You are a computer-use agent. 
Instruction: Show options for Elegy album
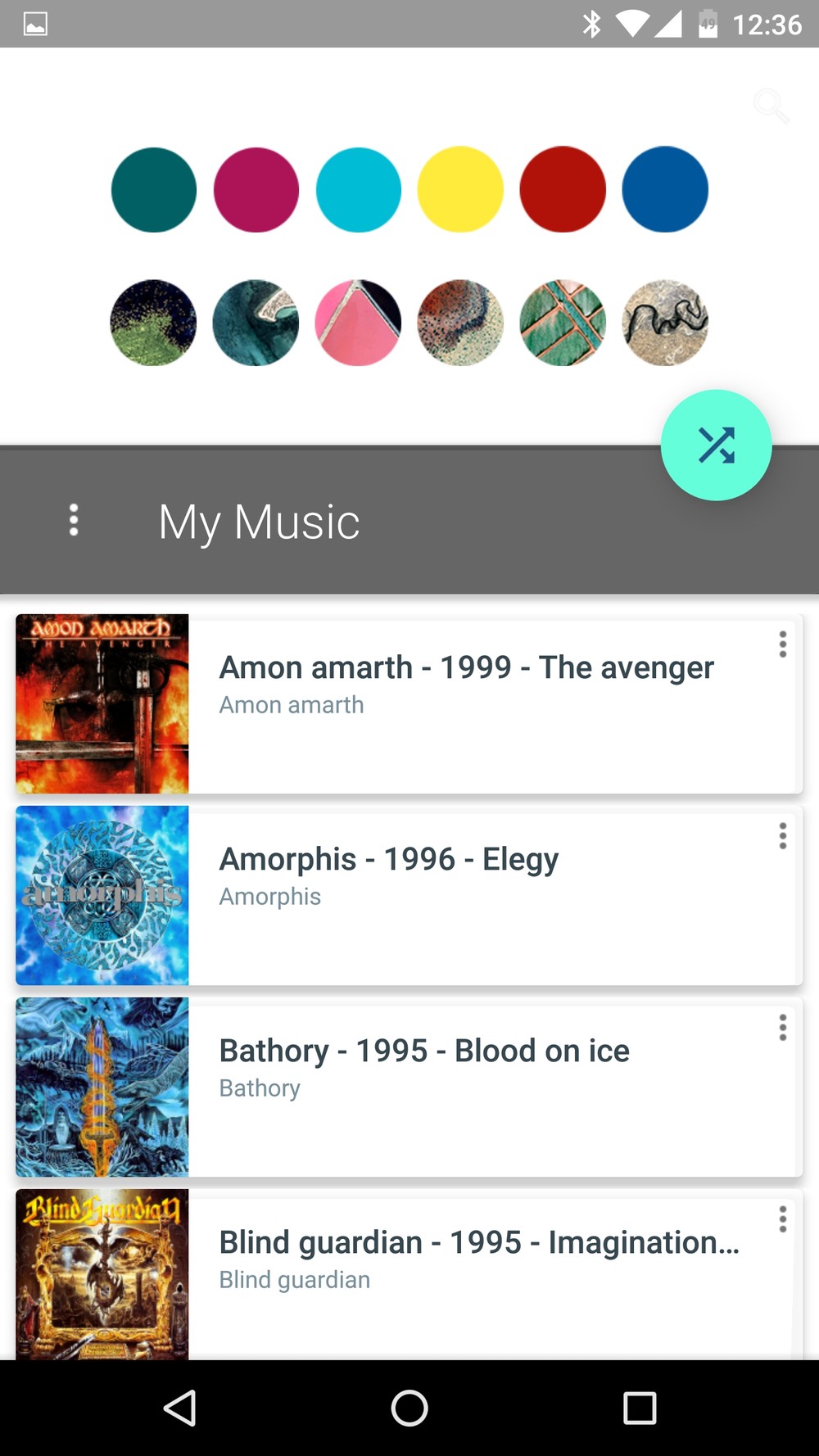coord(783,836)
